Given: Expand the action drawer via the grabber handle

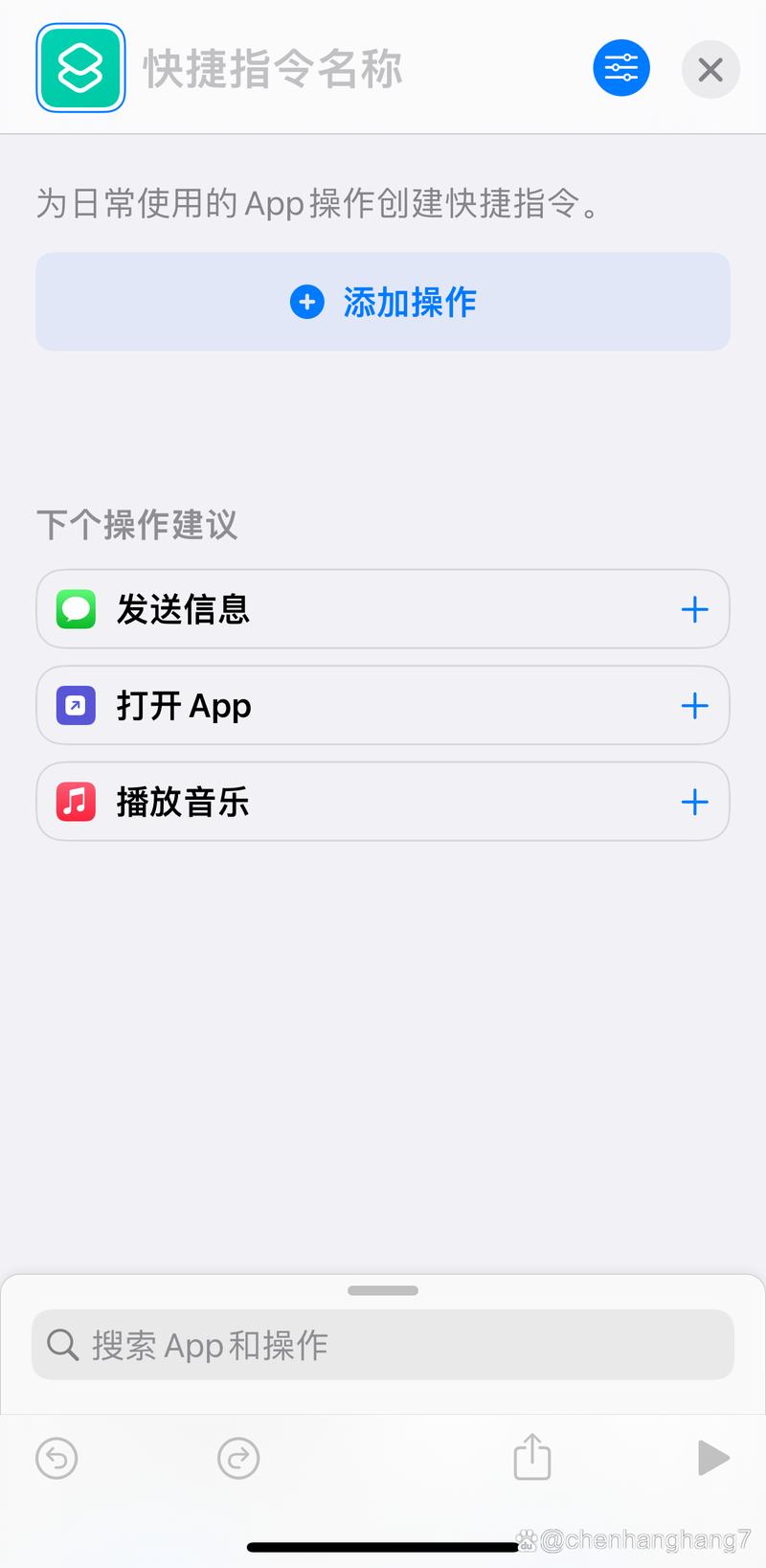Looking at the screenshot, I should [x=383, y=1289].
